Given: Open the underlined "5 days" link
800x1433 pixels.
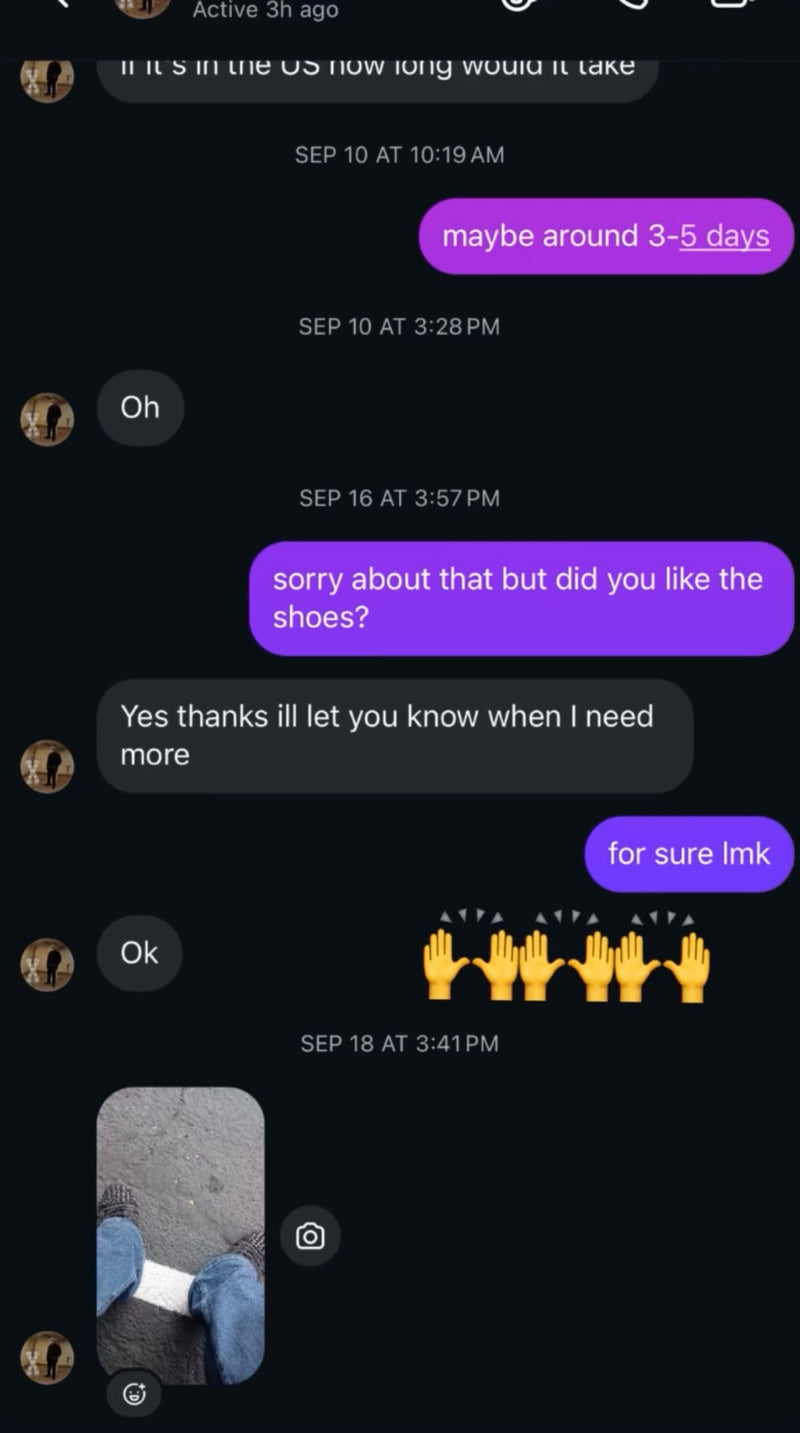Looking at the screenshot, I should coord(725,237).
